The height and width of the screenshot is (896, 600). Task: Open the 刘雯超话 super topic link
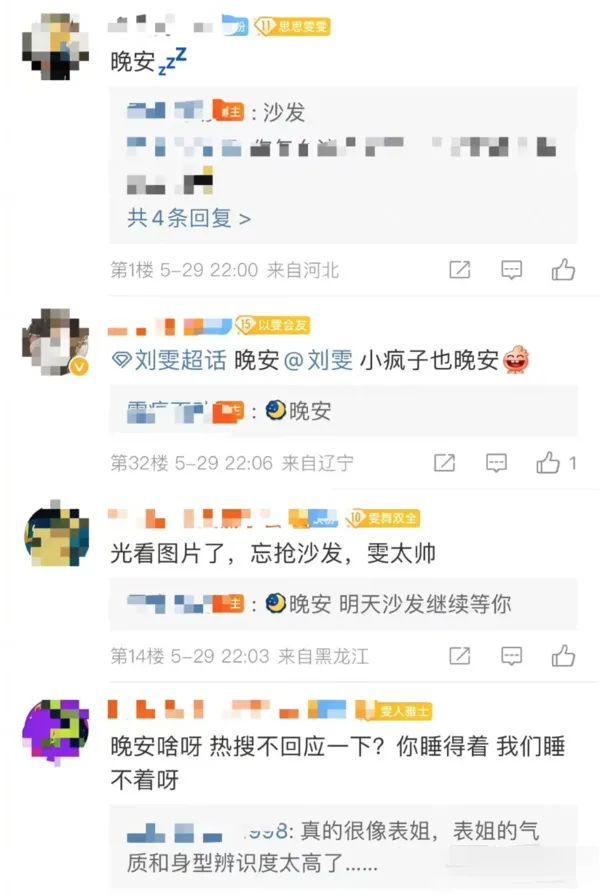click(x=170, y=360)
